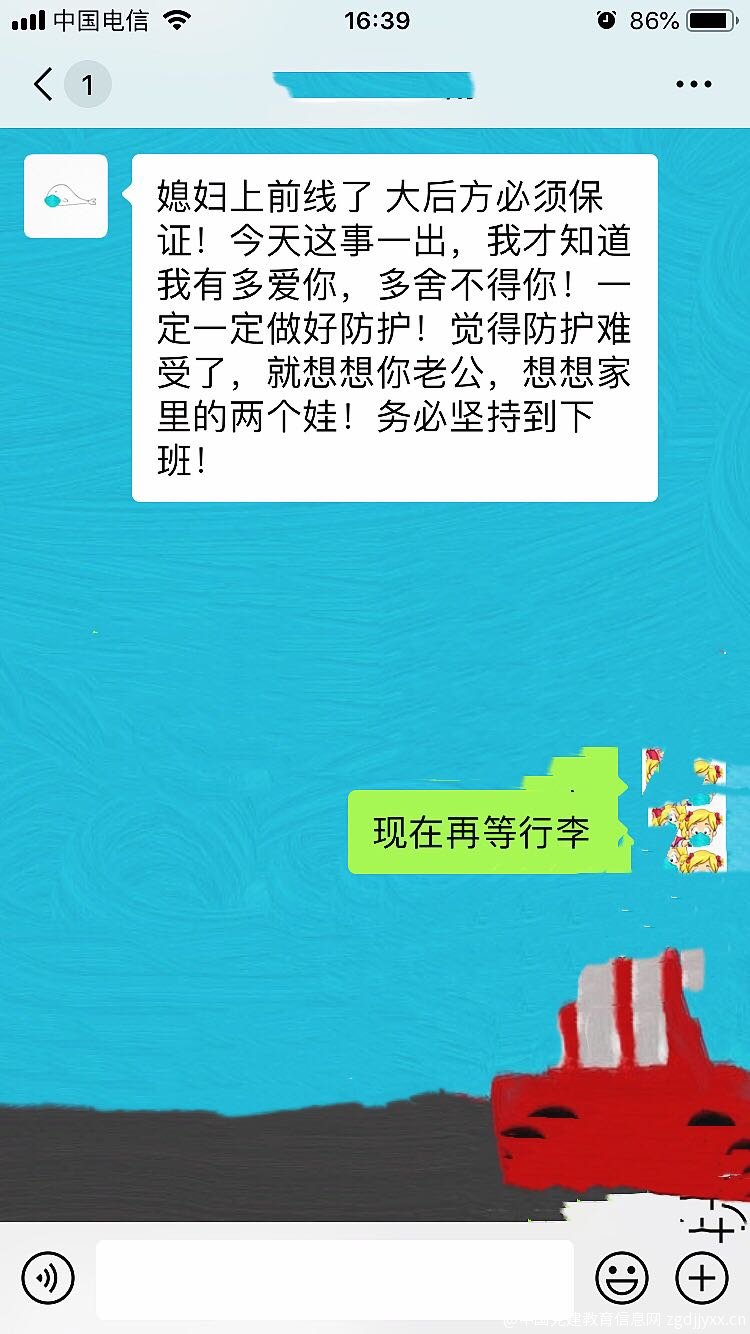The height and width of the screenshot is (1334, 750).
Task: View the whale avatar contact profile
Action: click(66, 197)
